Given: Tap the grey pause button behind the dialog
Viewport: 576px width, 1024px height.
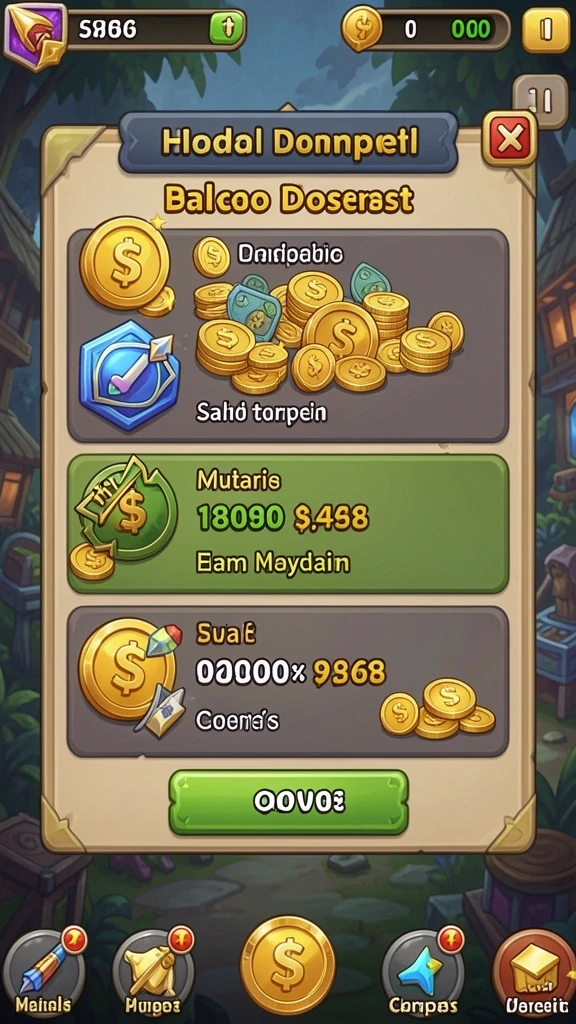Looking at the screenshot, I should [x=541, y=98].
